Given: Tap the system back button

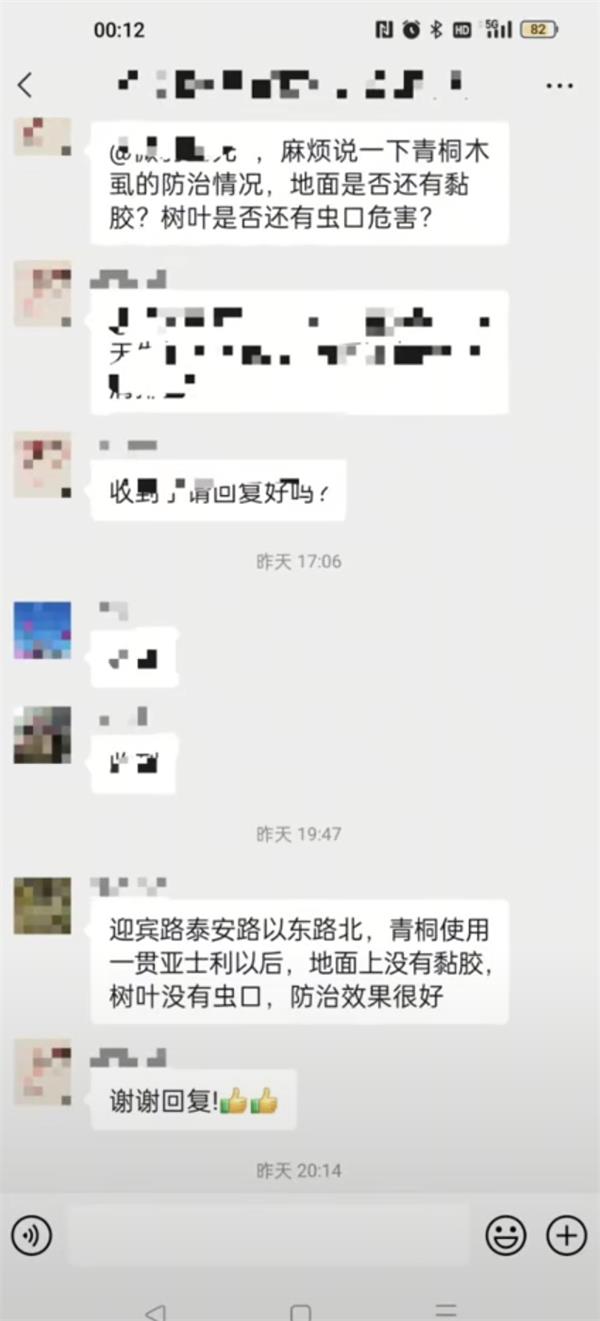Looking at the screenshot, I should [154, 1311].
